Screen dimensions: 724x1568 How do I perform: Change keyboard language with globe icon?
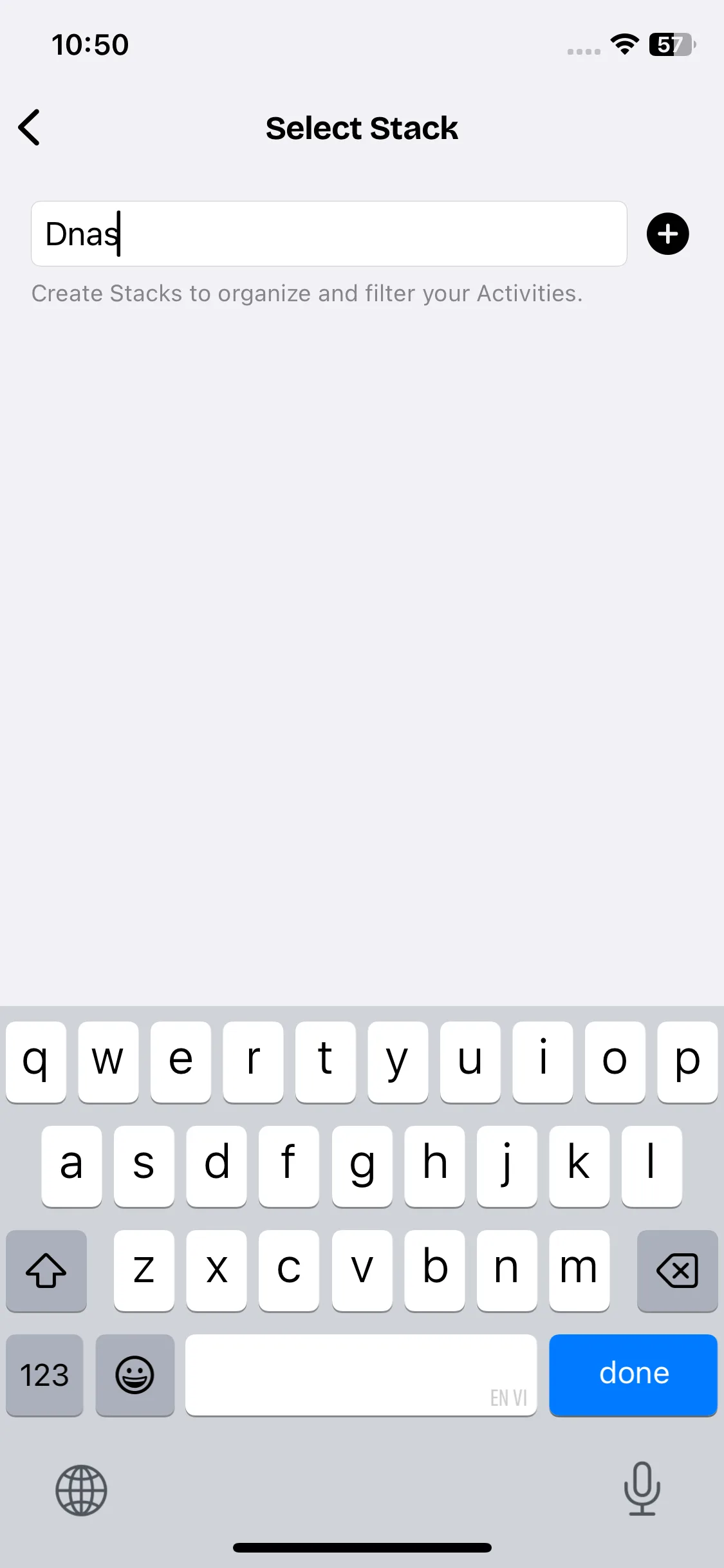click(x=81, y=1489)
